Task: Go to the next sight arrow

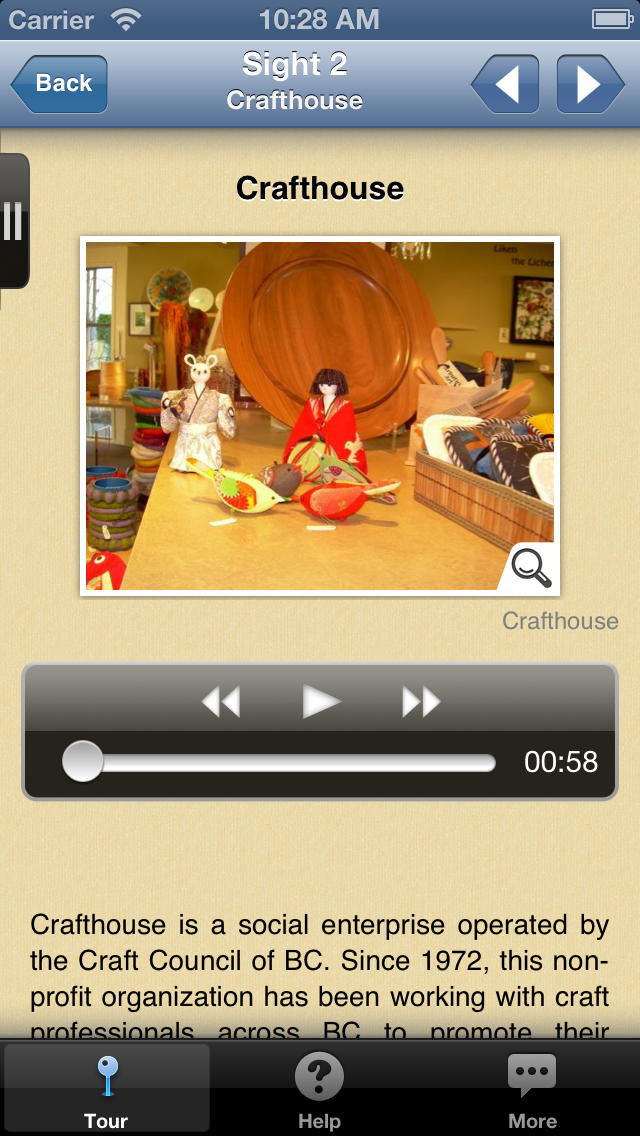Action: pos(590,84)
